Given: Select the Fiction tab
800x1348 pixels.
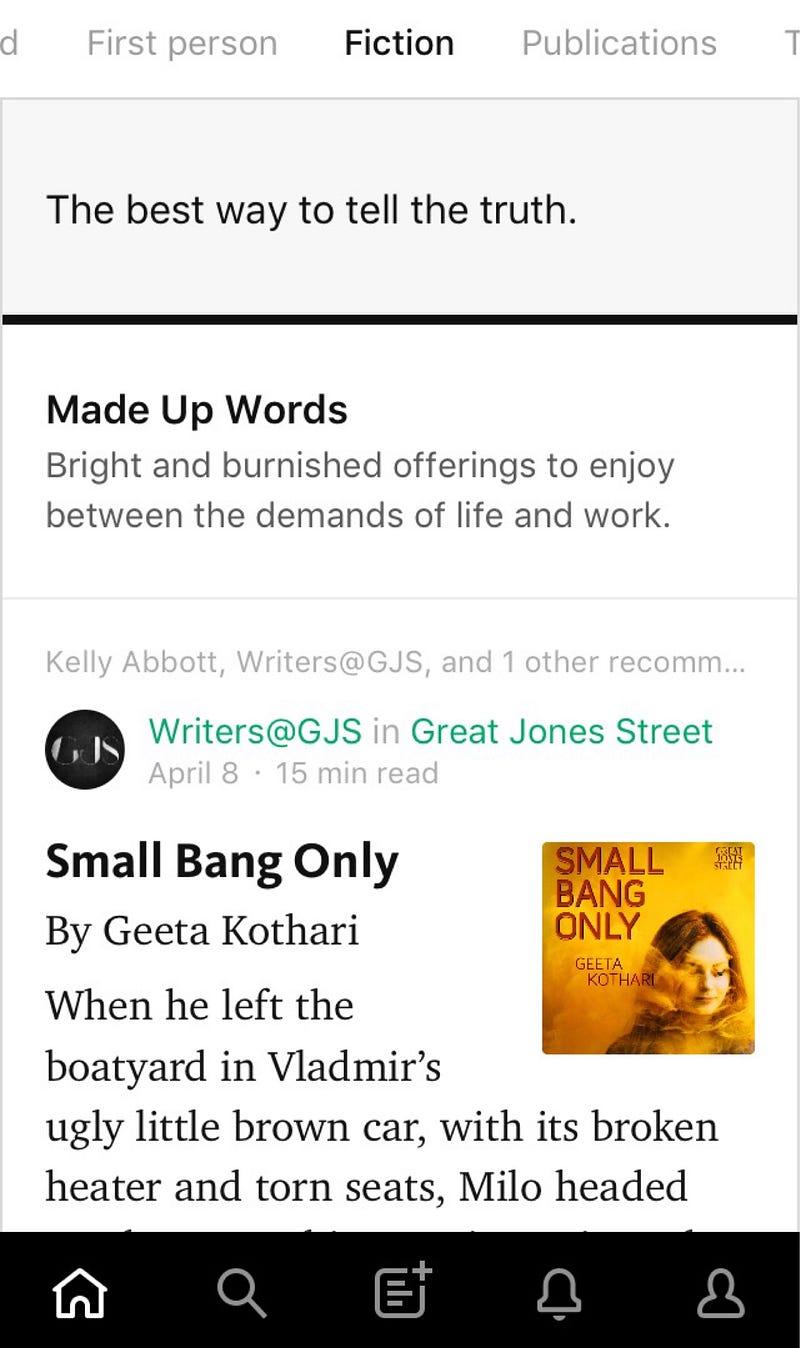Looking at the screenshot, I should 399,43.
